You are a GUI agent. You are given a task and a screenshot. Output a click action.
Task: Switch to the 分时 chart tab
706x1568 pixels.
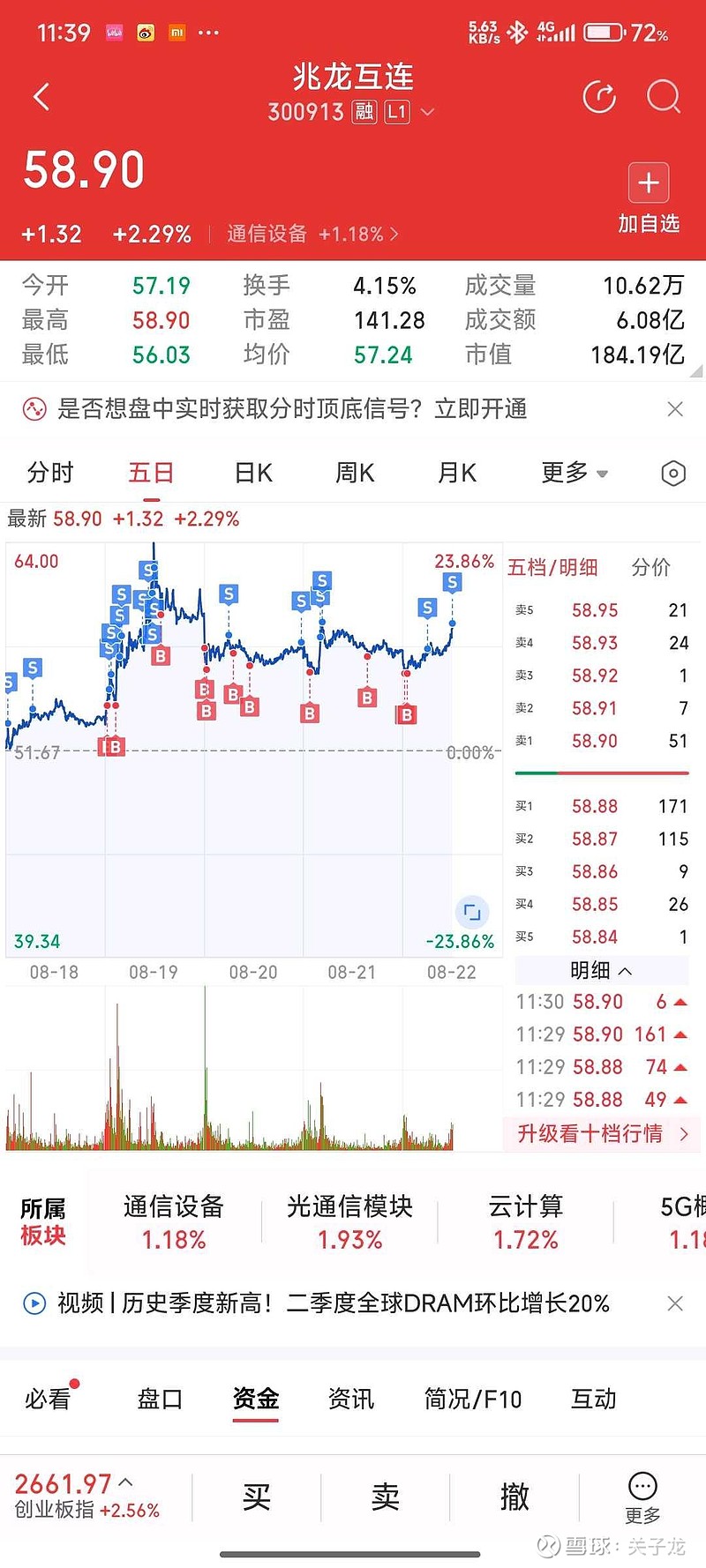click(x=50, y=473)
